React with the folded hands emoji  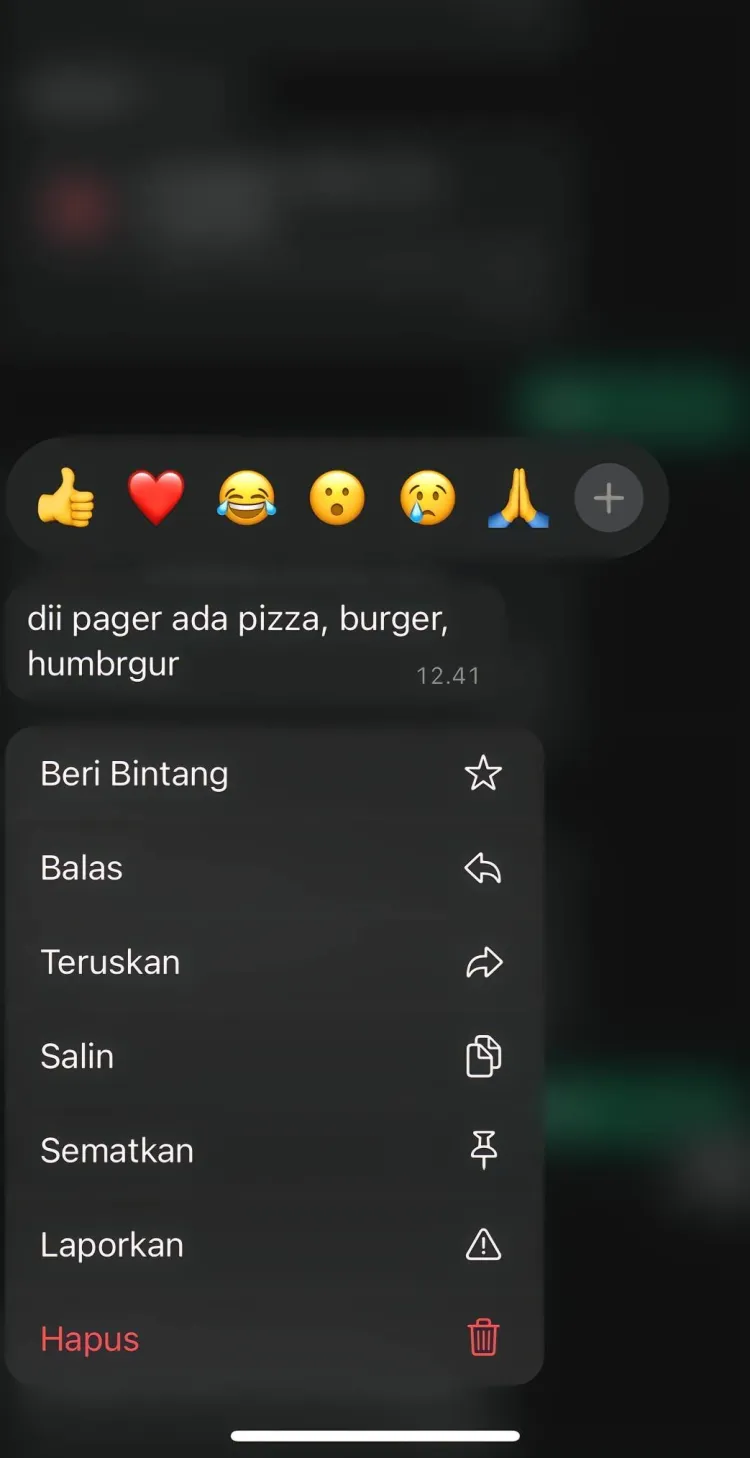518,498
